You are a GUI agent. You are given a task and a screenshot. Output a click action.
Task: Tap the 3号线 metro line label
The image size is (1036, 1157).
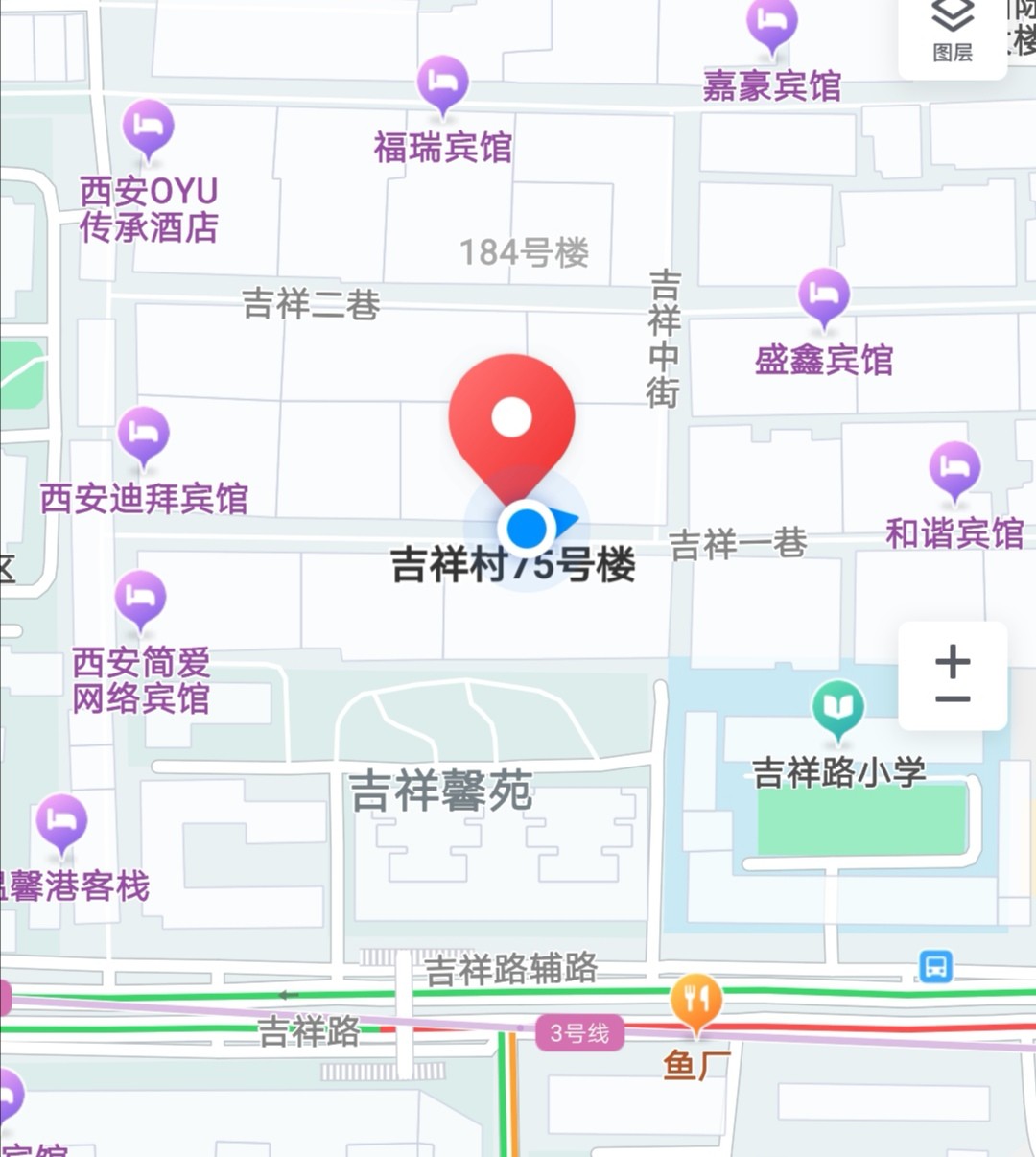point(579,1033)
